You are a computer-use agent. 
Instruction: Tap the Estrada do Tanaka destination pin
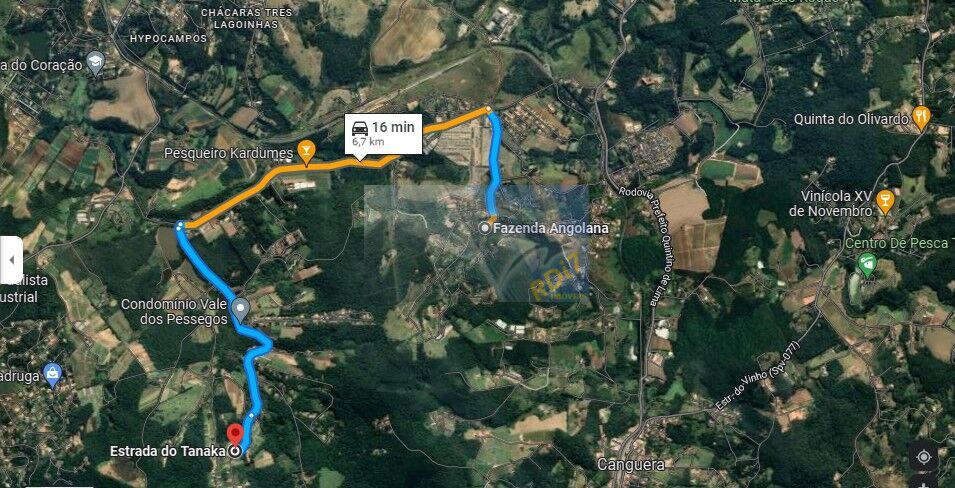236,437
